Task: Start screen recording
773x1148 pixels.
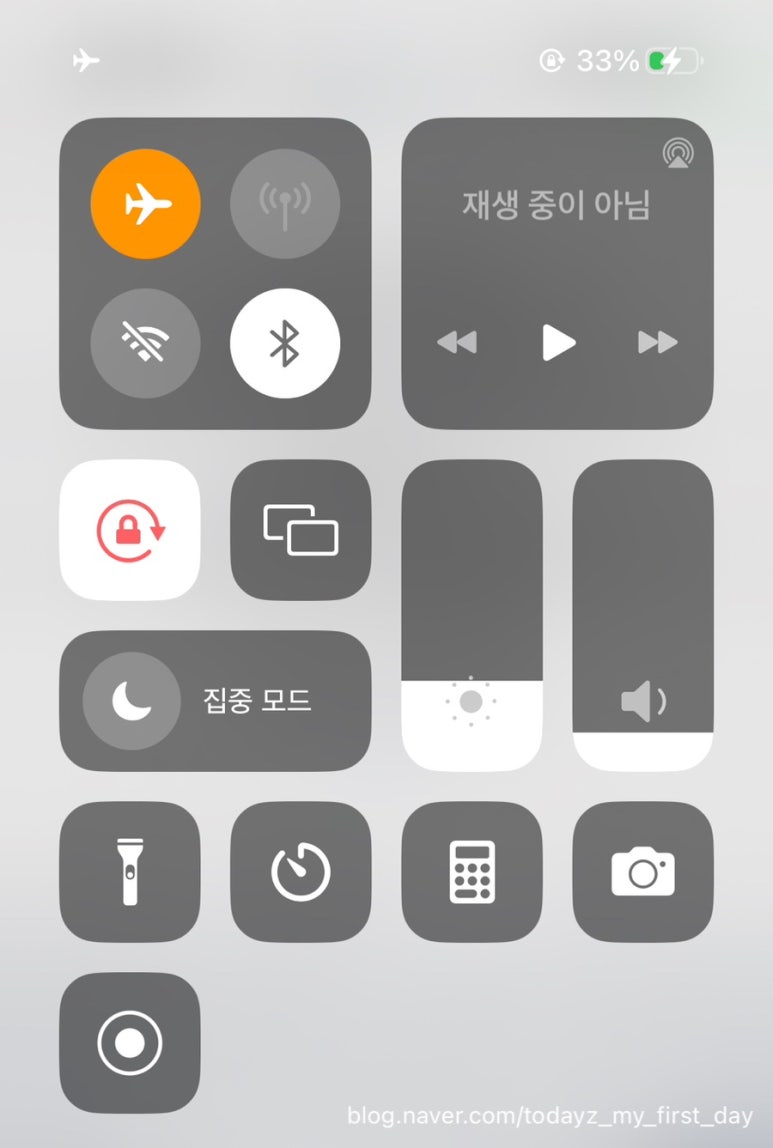Action: click(130, 1042)
